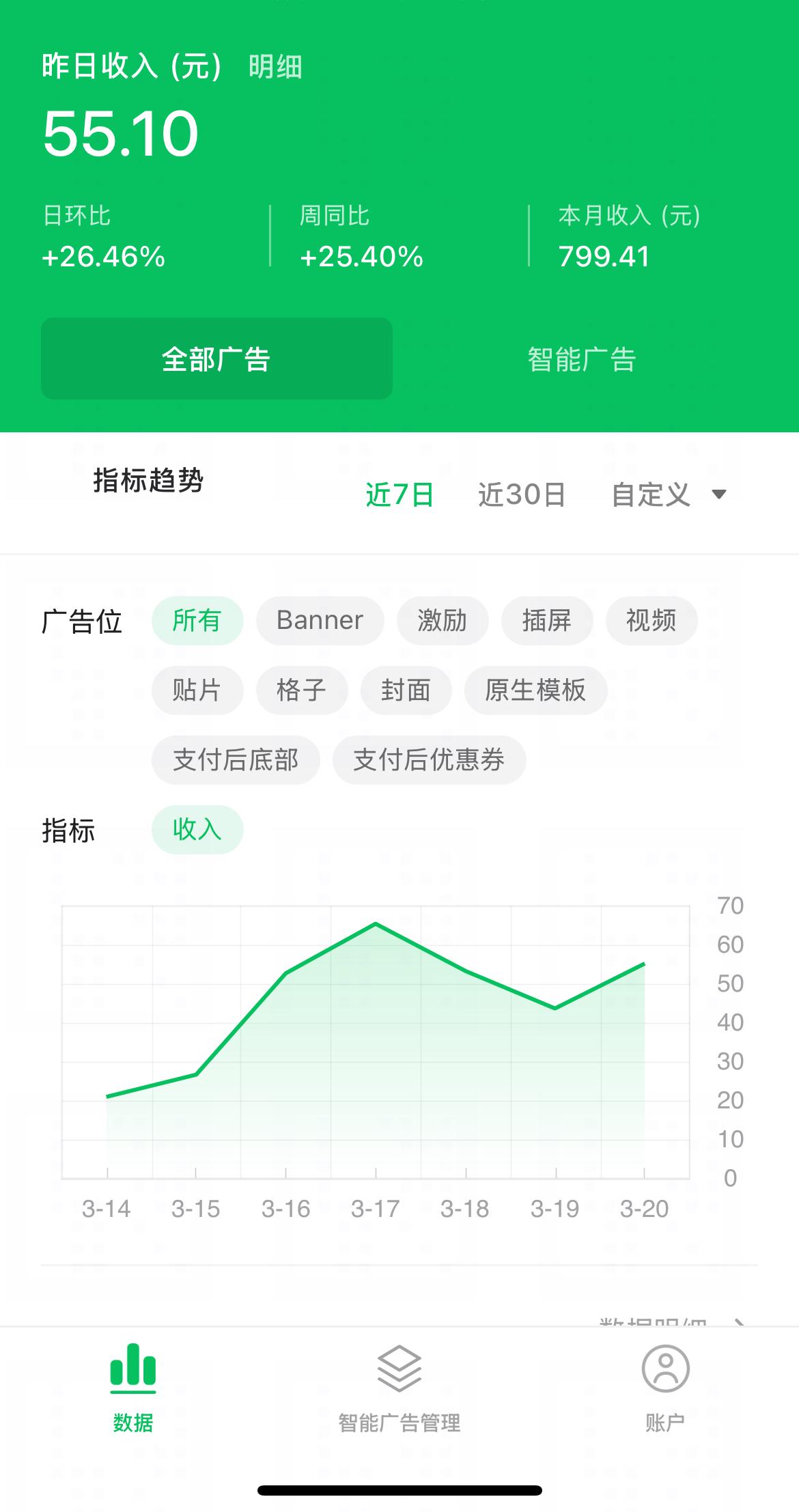Image resolution: width=799 pixels, height=1512 pixels.
Task: Pick the 格子 ad slot filter
Action: pyautogui.click(x=301, y=690)
